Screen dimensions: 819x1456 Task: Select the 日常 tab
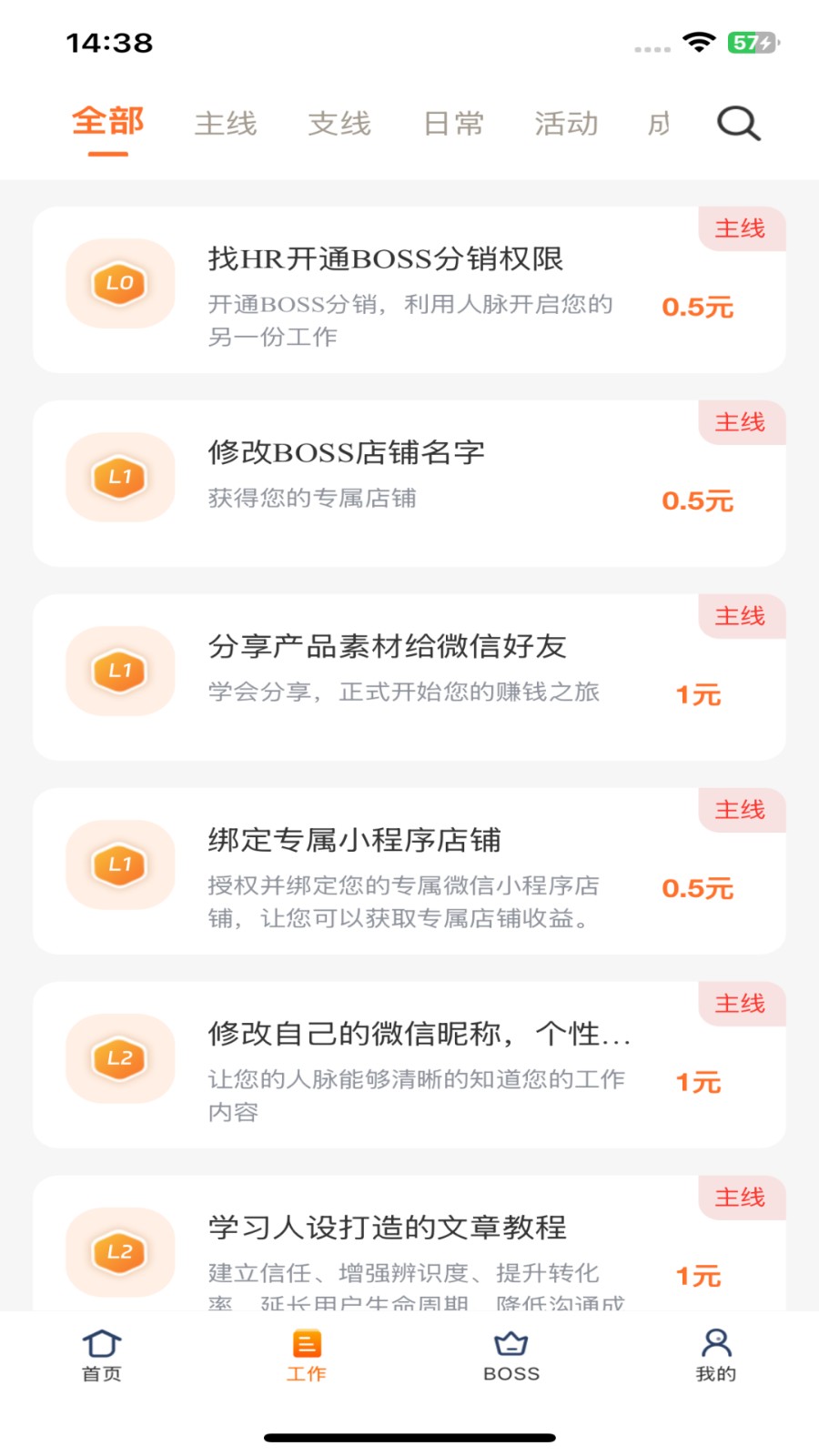click(453, 124)
